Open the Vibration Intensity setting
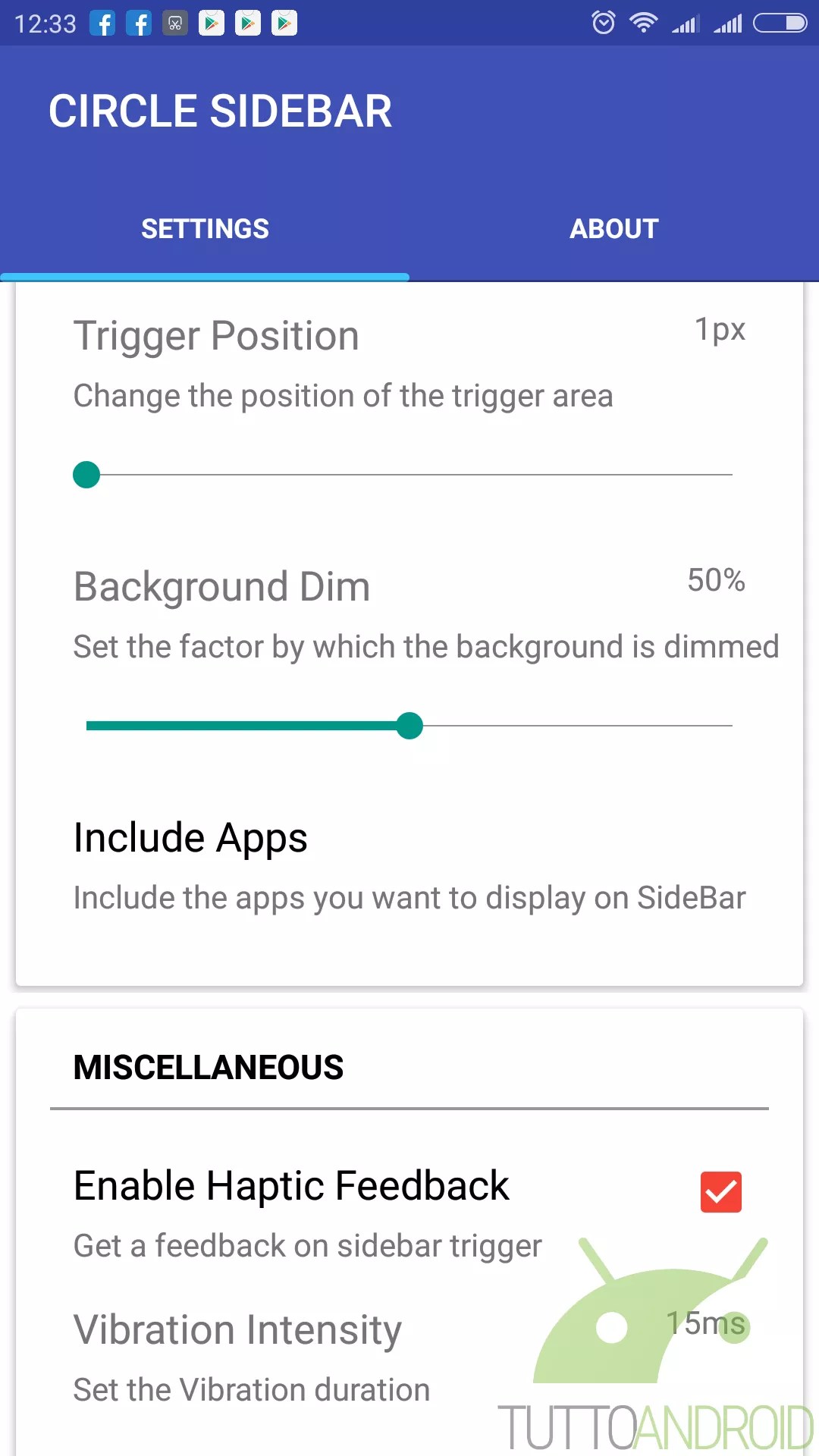The height and width of the screenshot is (1456, 819). point(236,1329)
